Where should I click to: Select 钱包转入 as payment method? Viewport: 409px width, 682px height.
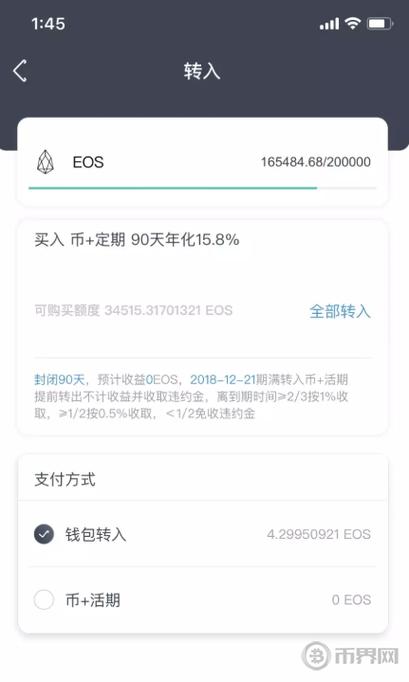pyautogui.click(x=202, y=534)
